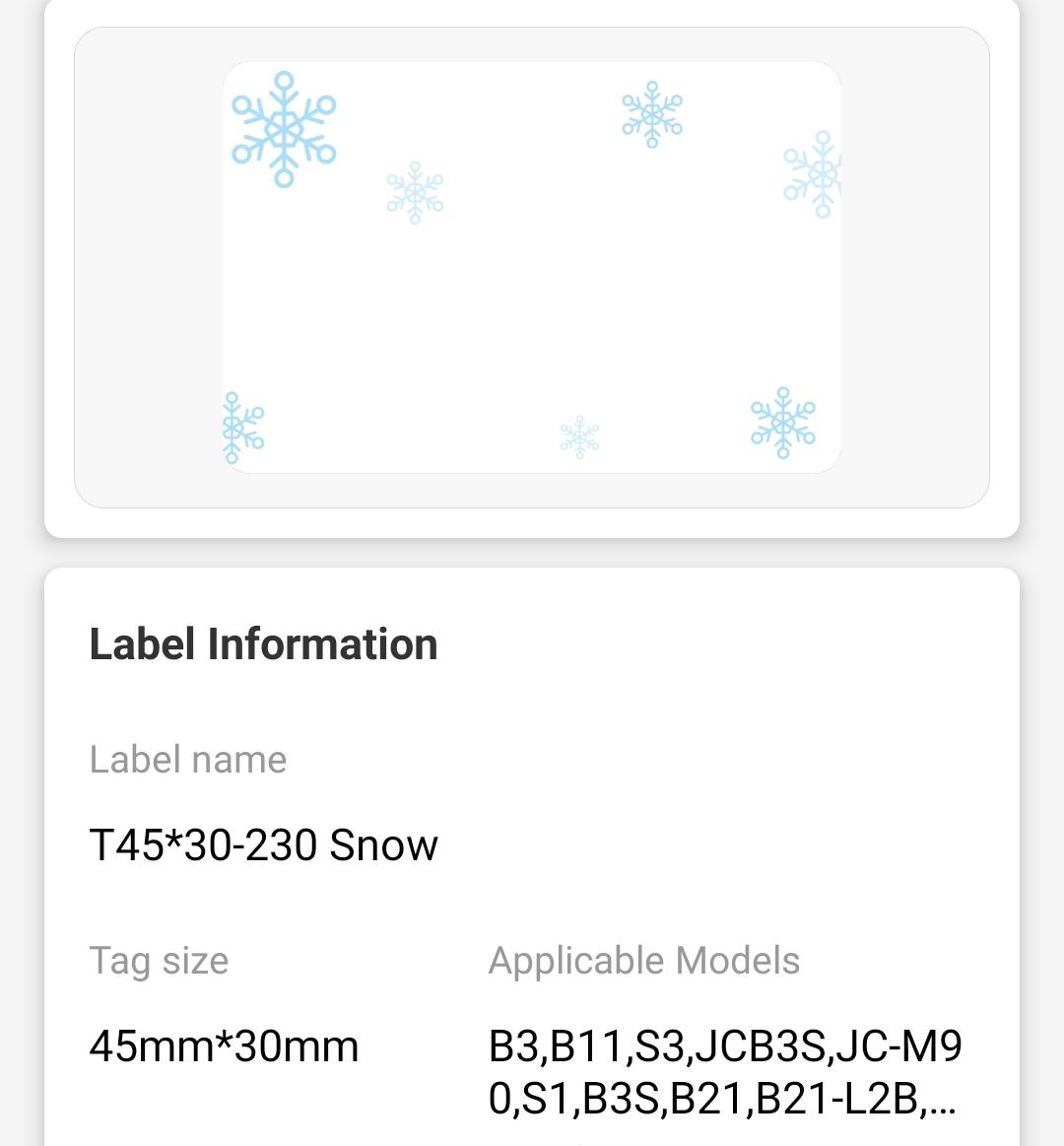Click the Tag size field label
This screenshot has height=1146, width=1064.
click(159, 960)
